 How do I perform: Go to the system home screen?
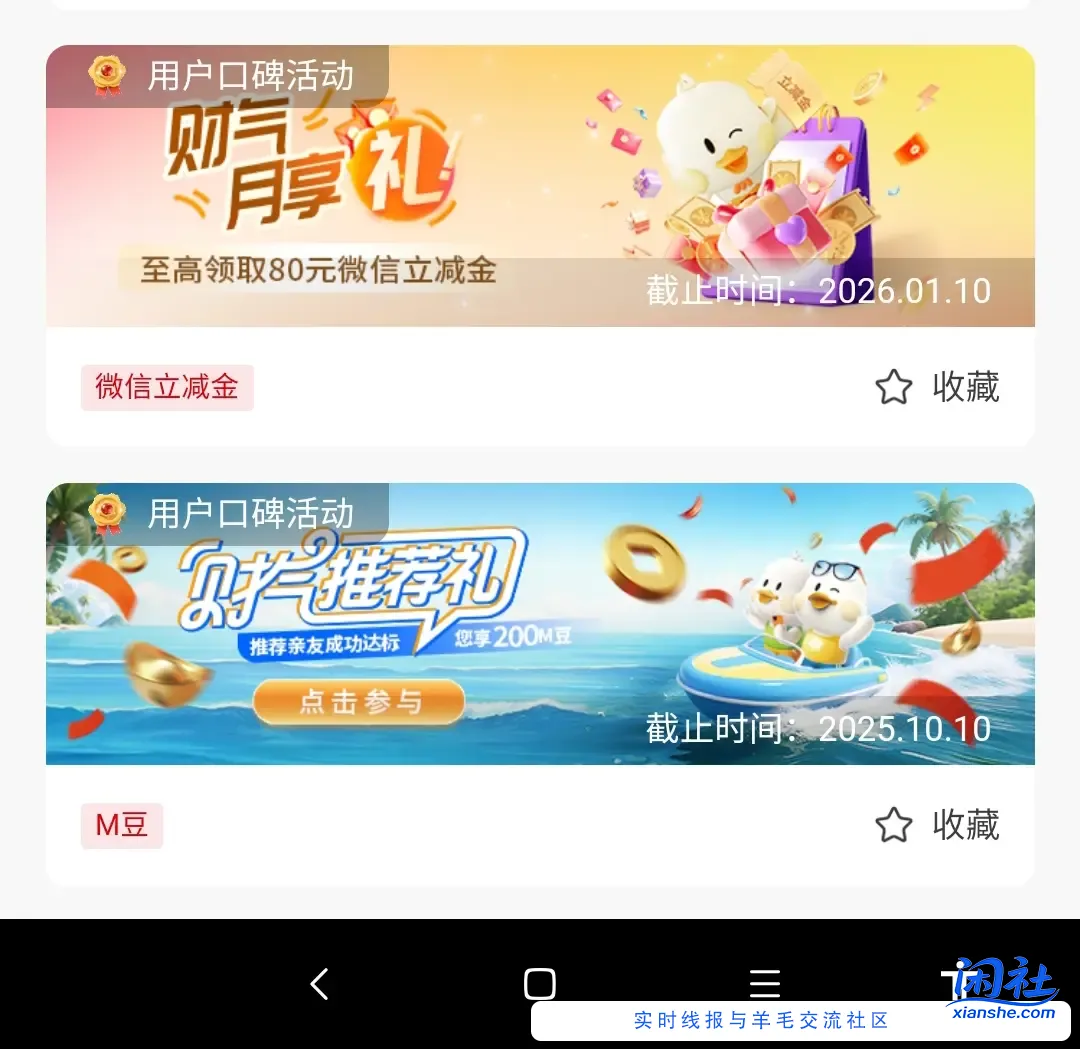[x=540, y=984]
